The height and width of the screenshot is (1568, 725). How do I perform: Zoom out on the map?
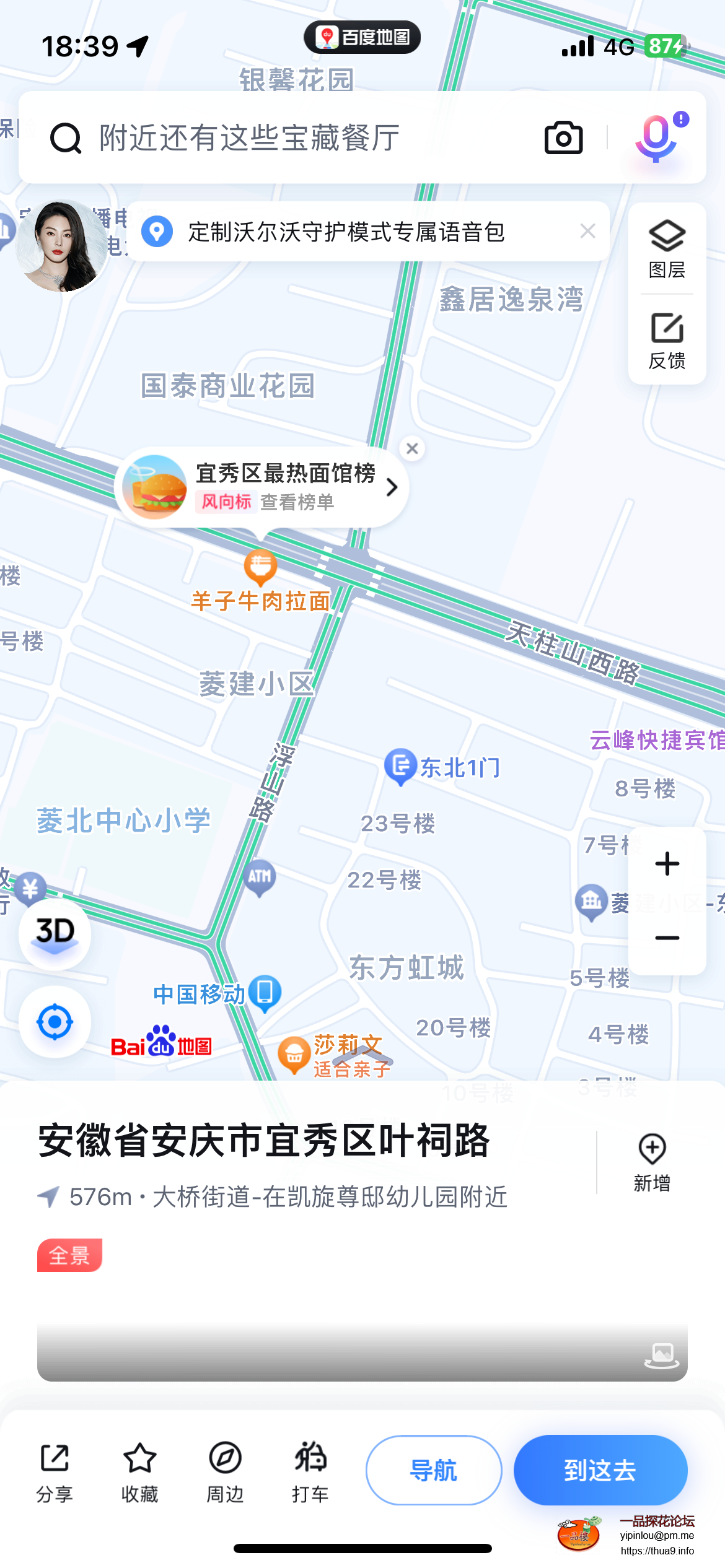coord(667,938)
